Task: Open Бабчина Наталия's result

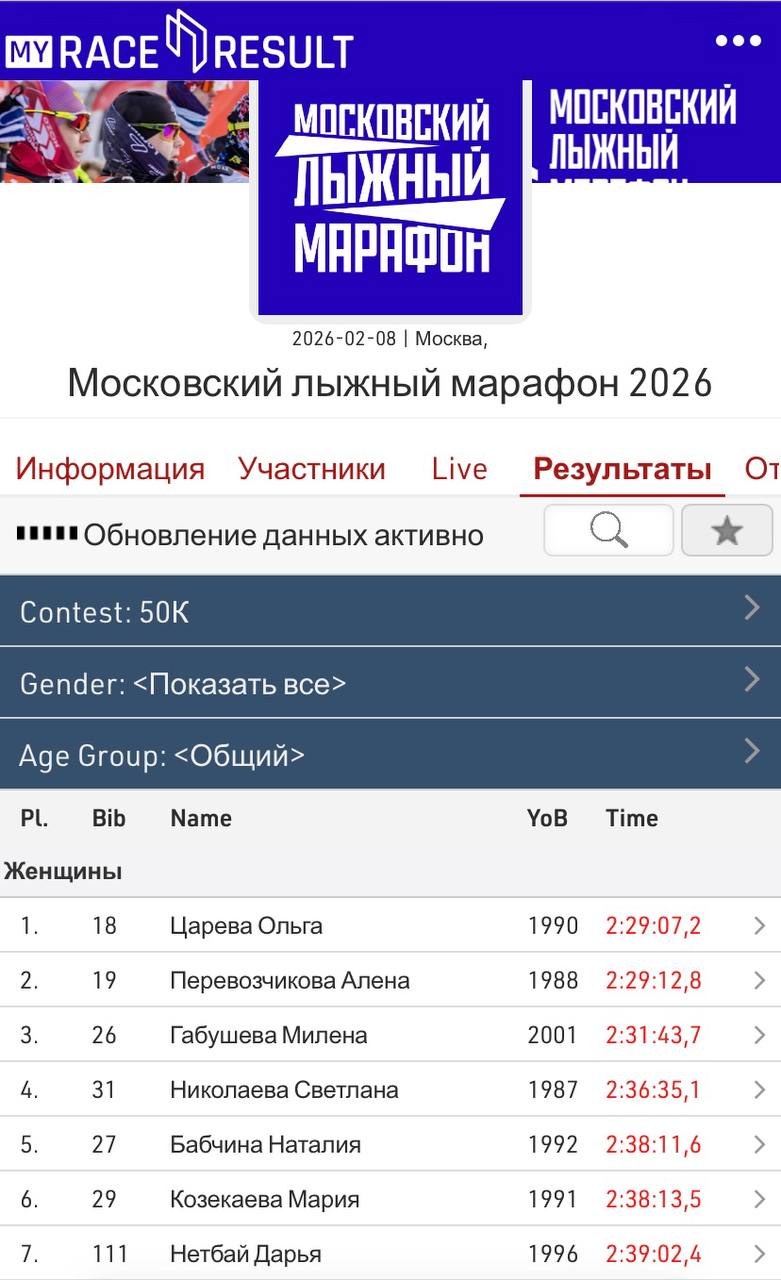Action: pyautogui.click(x=390, y=1144)
